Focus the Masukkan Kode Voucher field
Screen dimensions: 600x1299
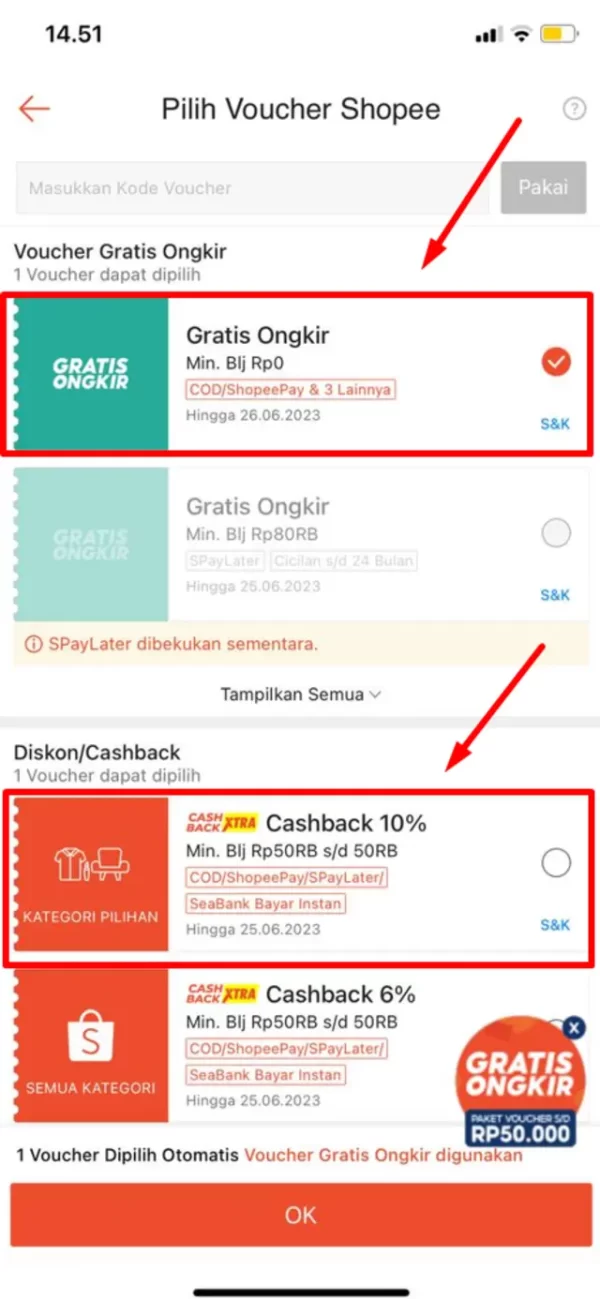(250, 187)
